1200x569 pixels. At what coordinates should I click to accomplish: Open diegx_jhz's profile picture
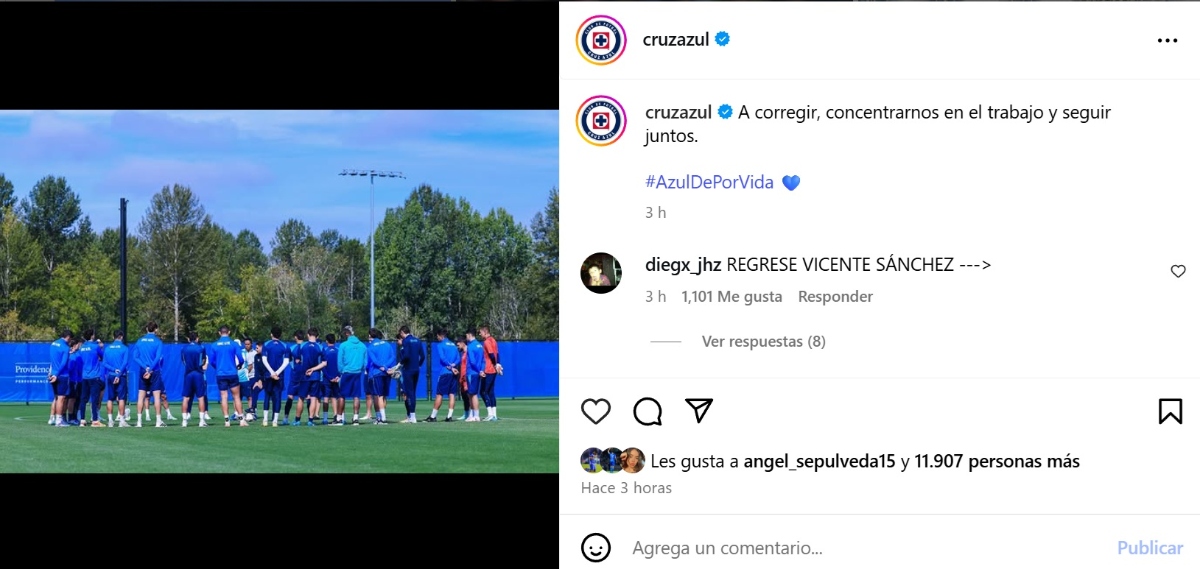point(601,273)
